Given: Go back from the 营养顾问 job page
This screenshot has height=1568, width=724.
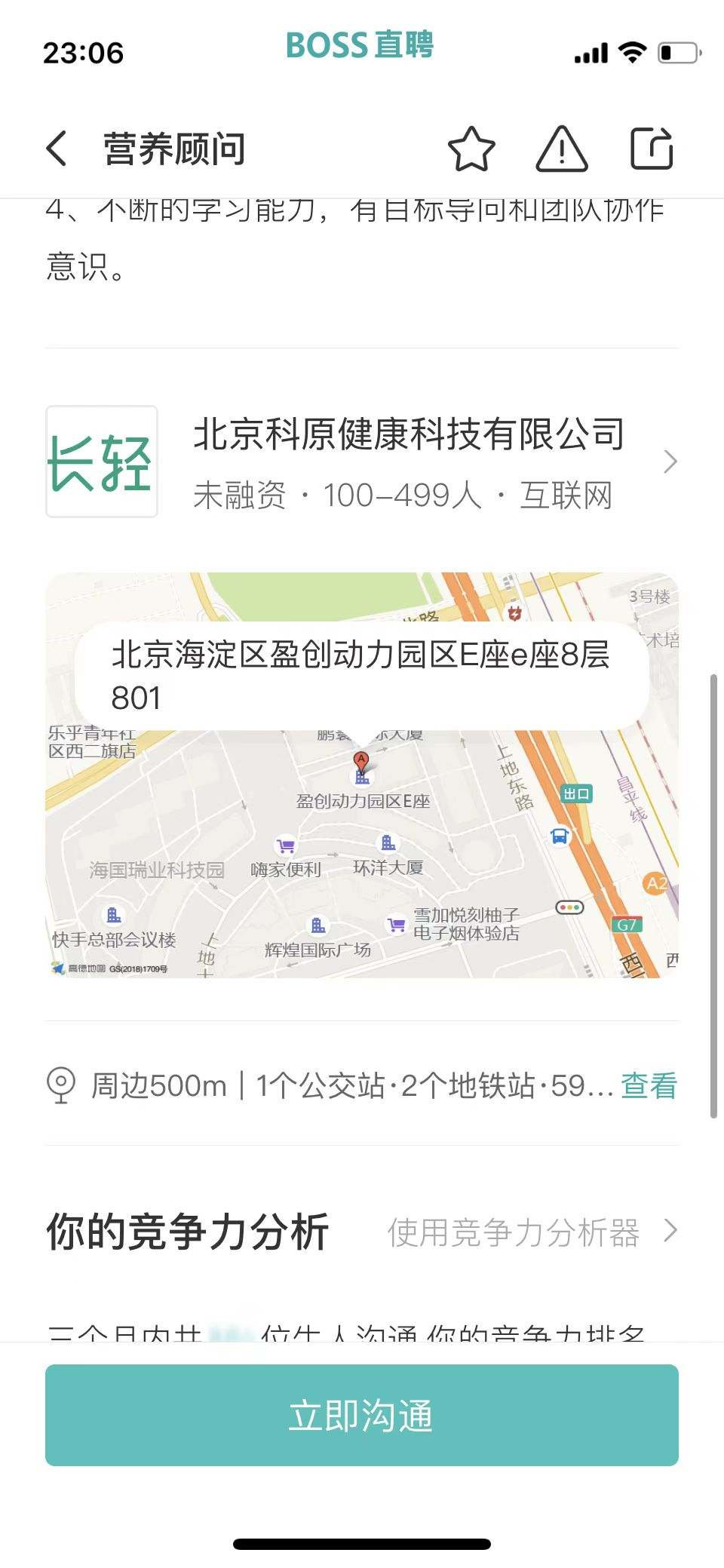Looking at the screenshot, I should [57, 149].
